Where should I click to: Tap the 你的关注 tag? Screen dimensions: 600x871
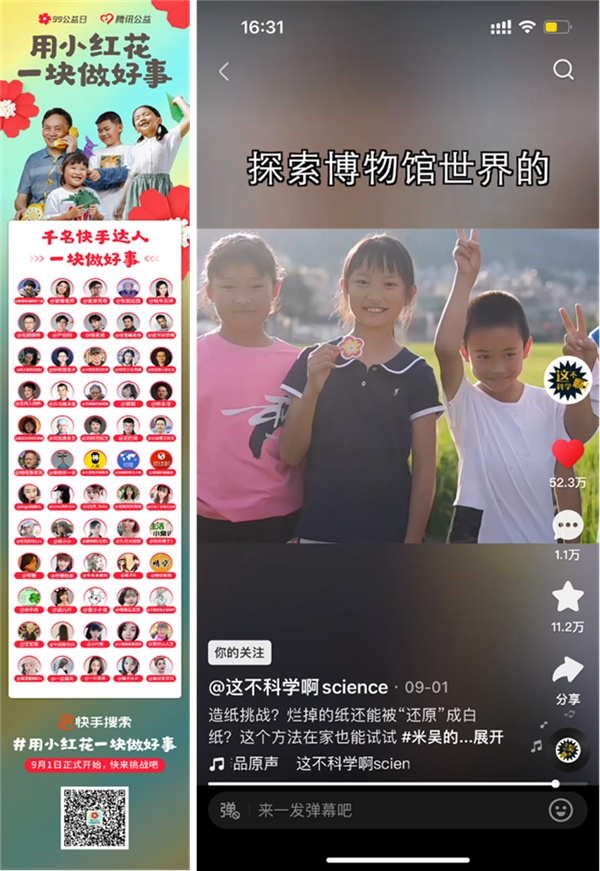coord(239,652)
